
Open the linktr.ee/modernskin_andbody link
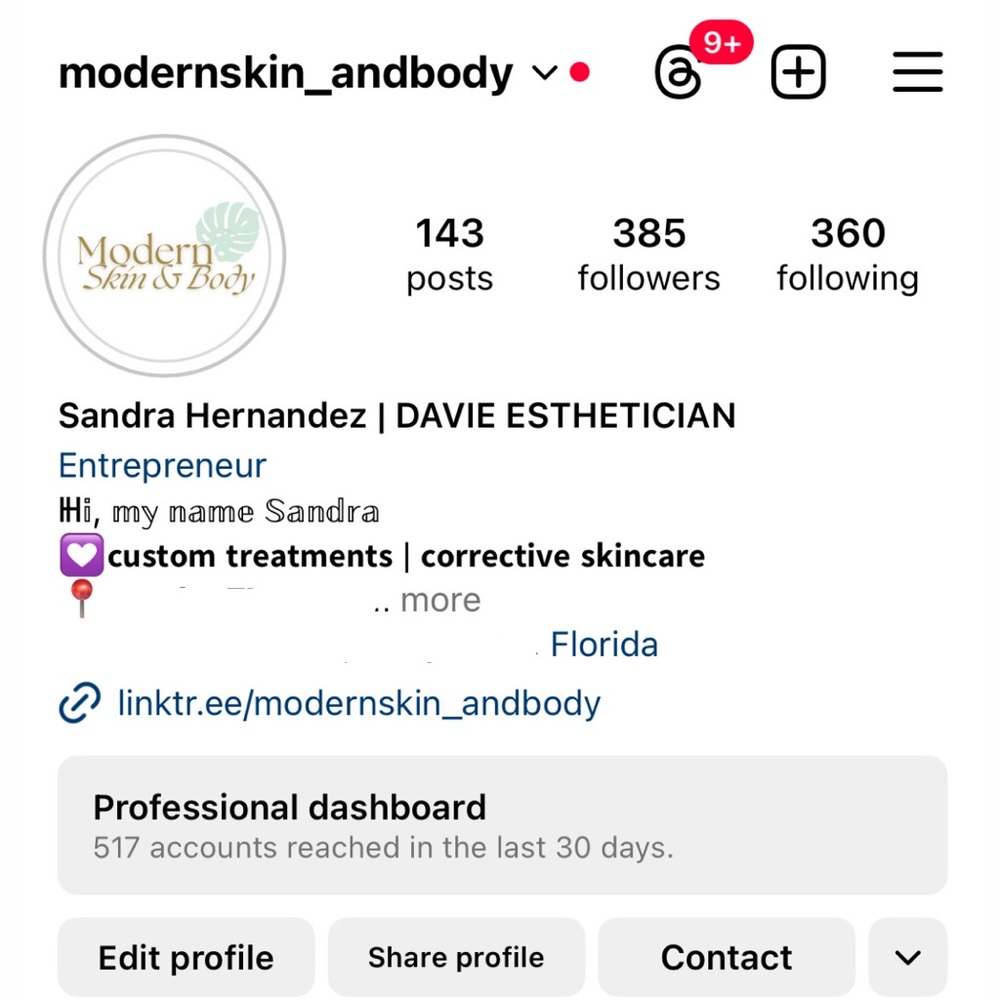pos(358,703)
